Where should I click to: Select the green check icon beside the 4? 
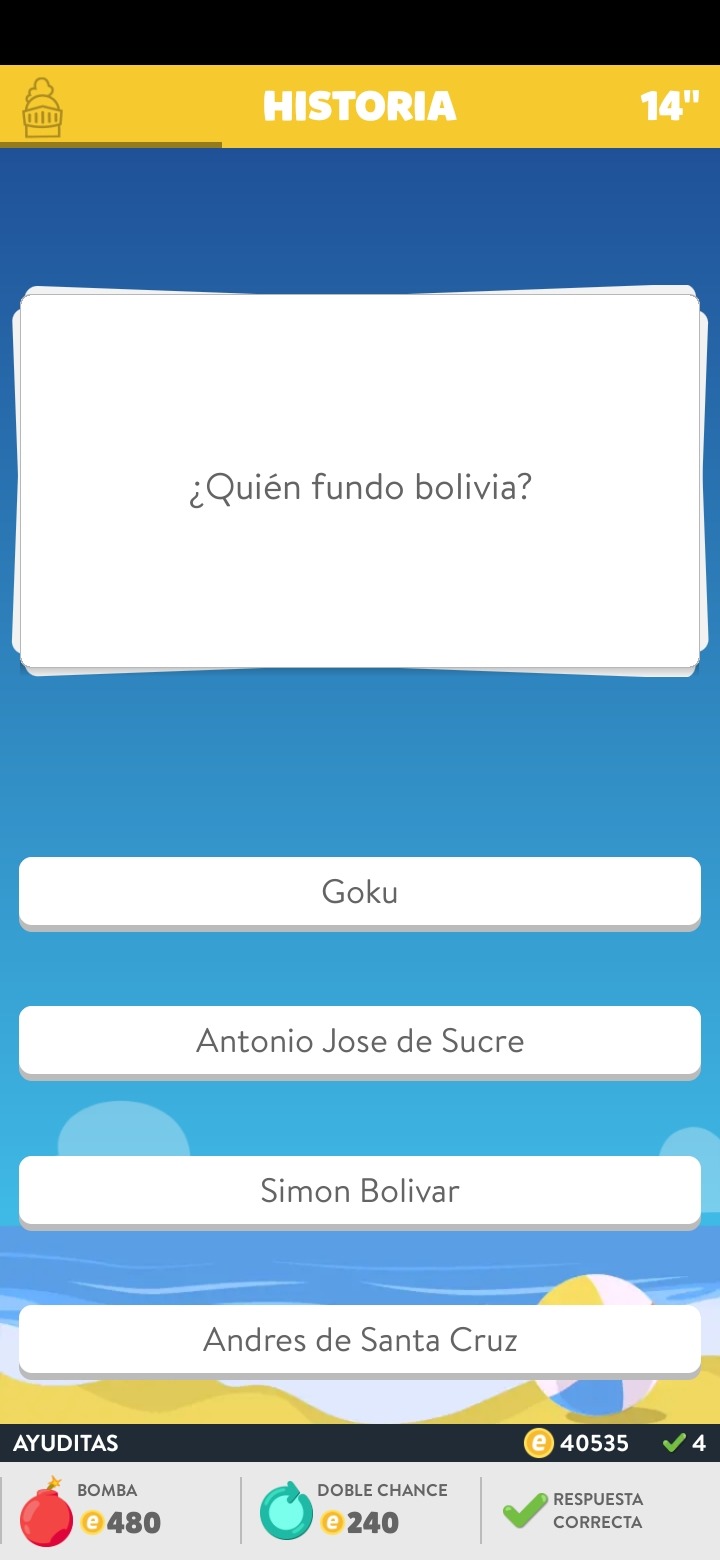click(673, 1443)
